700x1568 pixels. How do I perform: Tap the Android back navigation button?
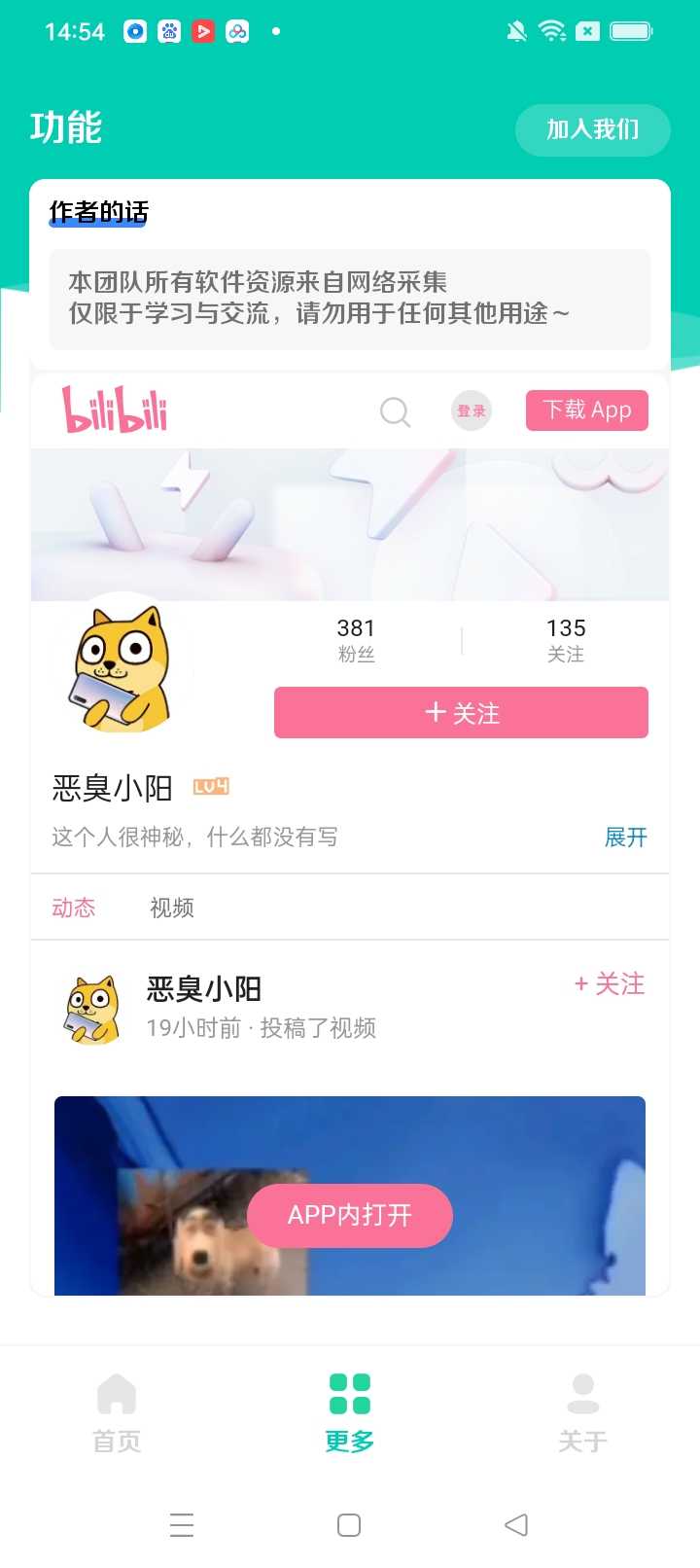point(516,1525)
